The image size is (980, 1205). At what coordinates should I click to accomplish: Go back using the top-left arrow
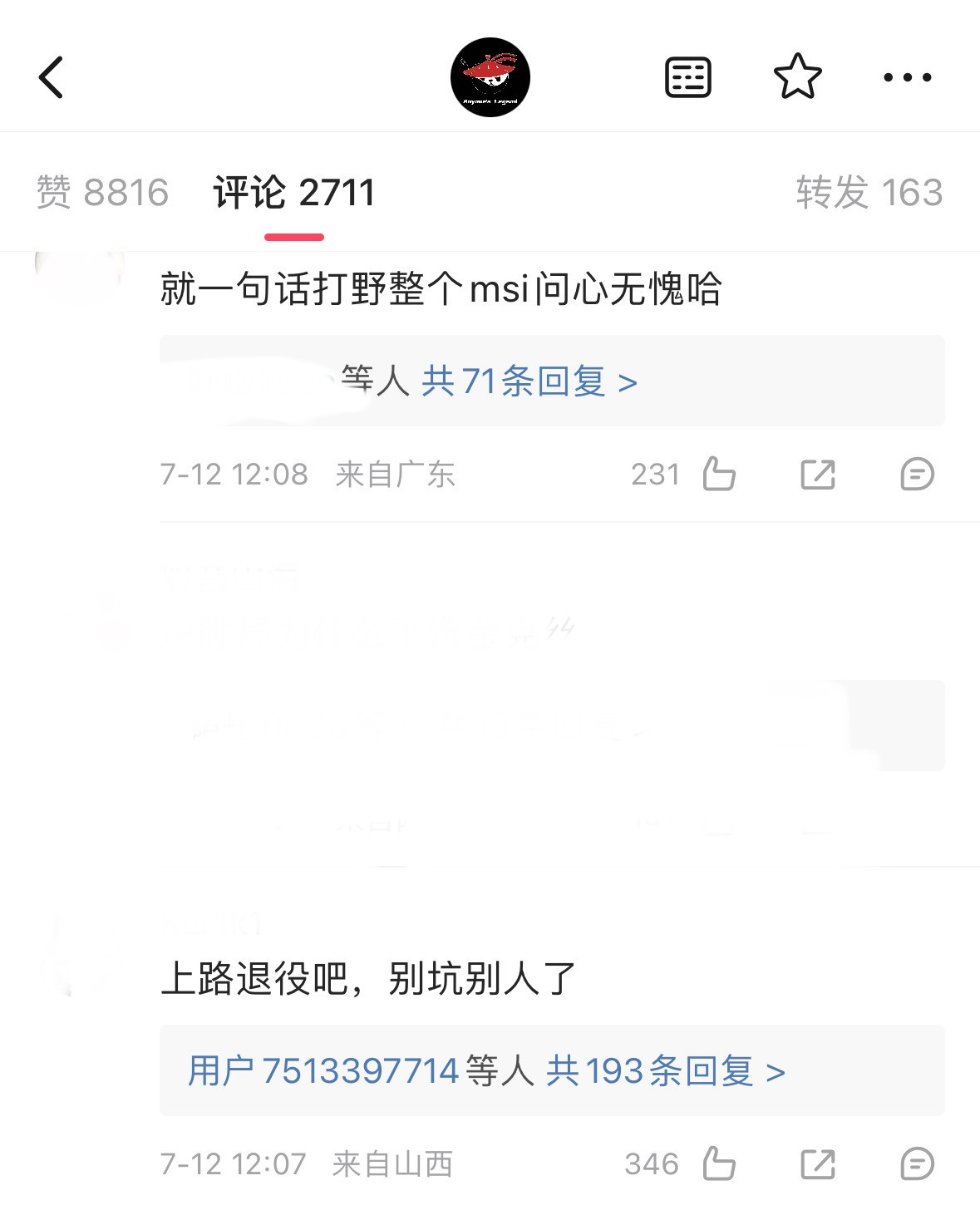coord(52,77)
